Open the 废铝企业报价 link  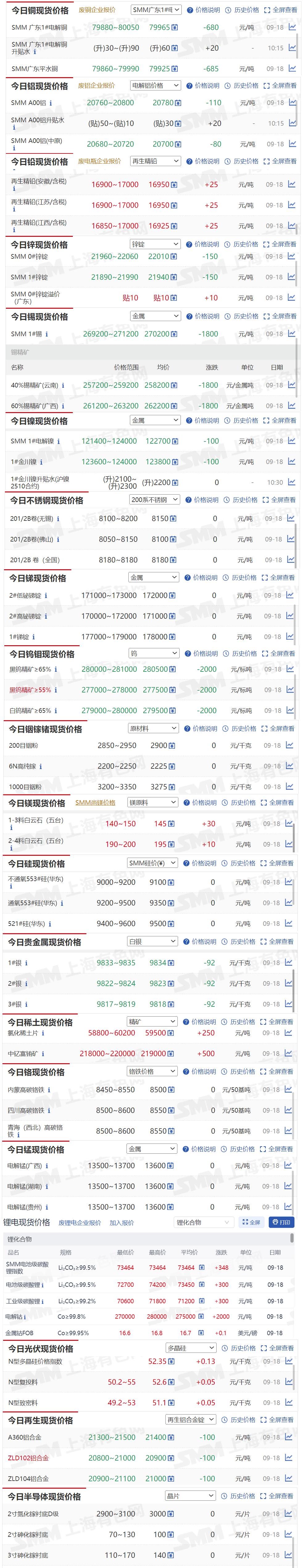(x=96, y=86)
